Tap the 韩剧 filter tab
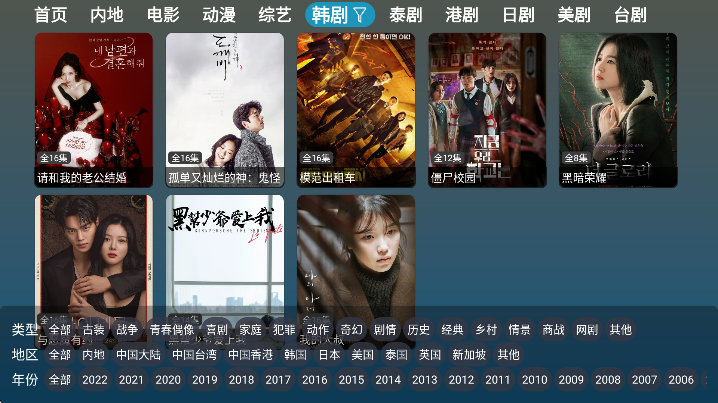718x403 pixels. point(340,15)
